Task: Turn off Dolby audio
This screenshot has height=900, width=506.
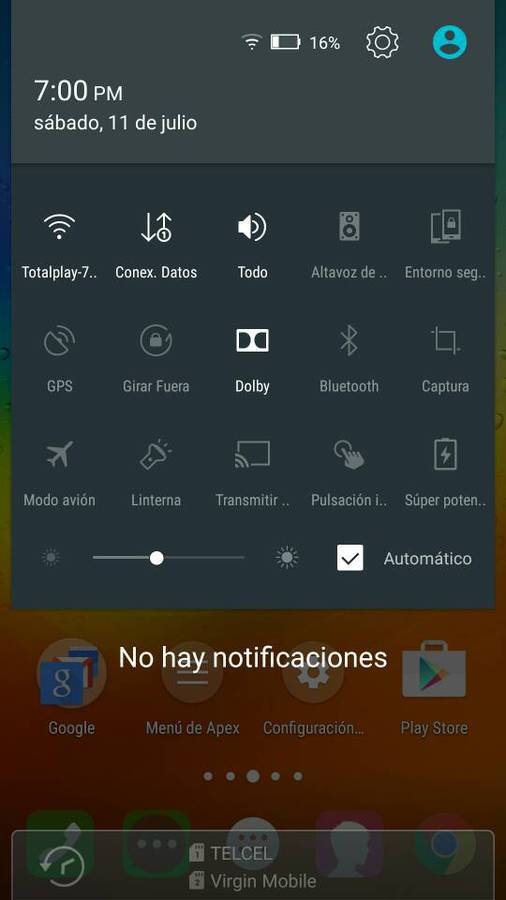Action: [252, 358]
